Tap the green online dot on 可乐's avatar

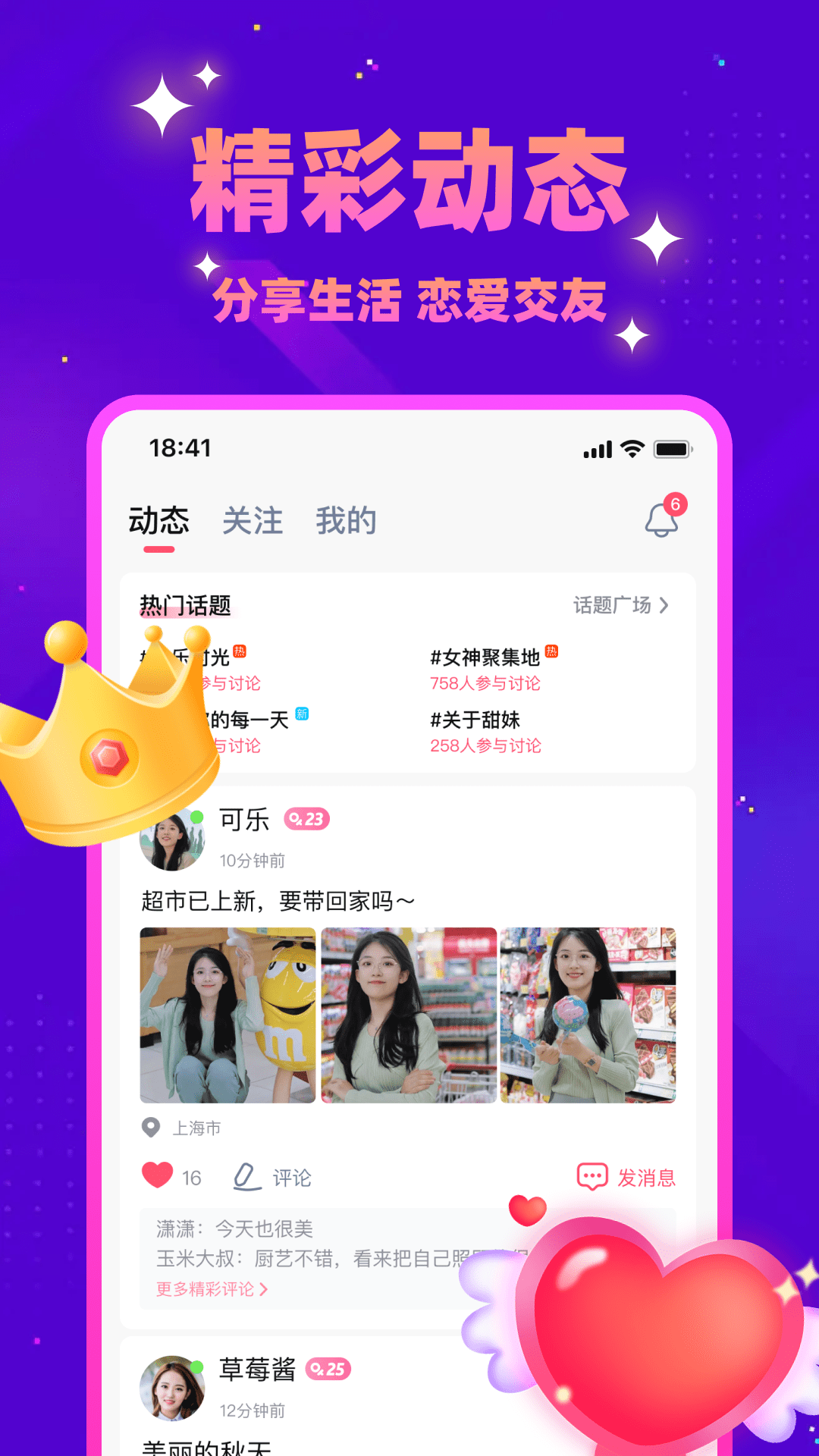pyautogui.click(x=196, y=817)
